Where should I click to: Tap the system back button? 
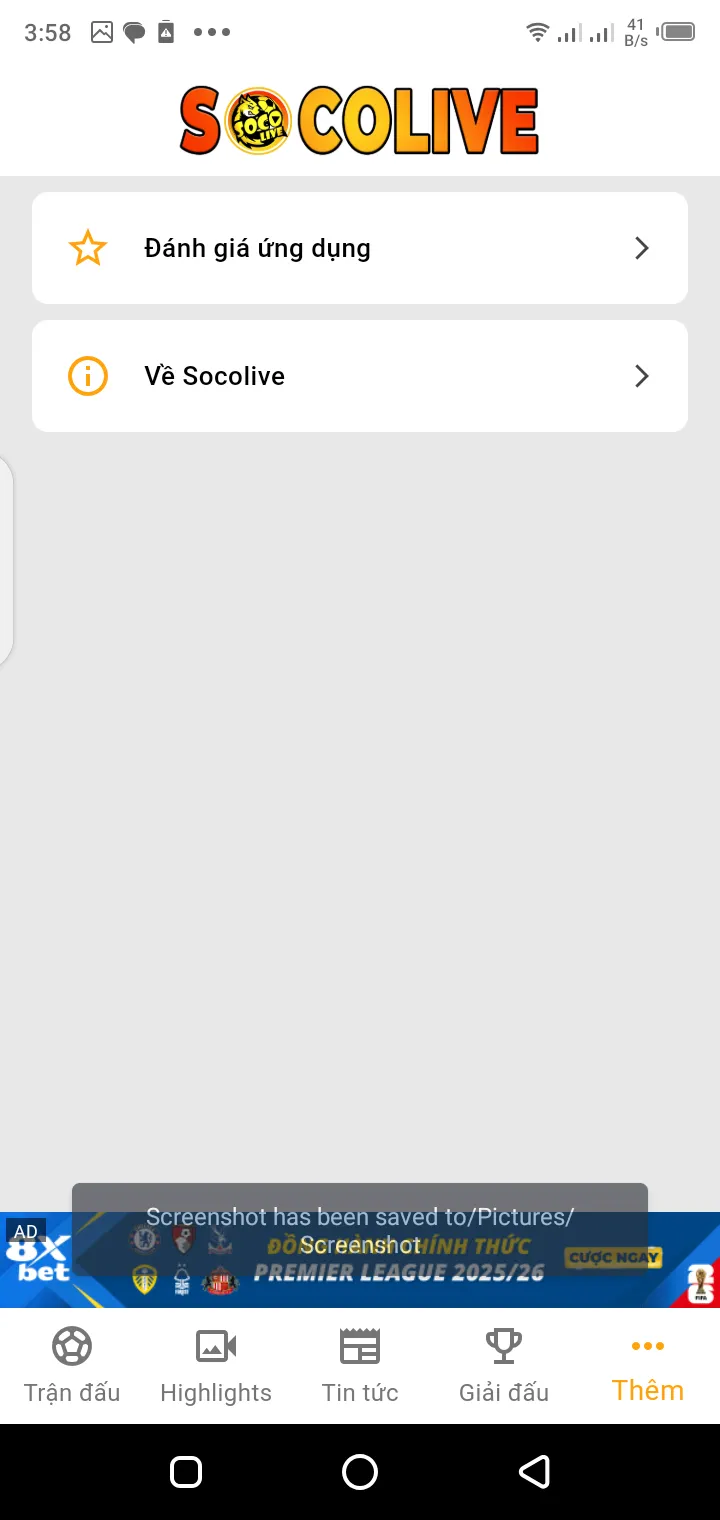pos(534,1472)
